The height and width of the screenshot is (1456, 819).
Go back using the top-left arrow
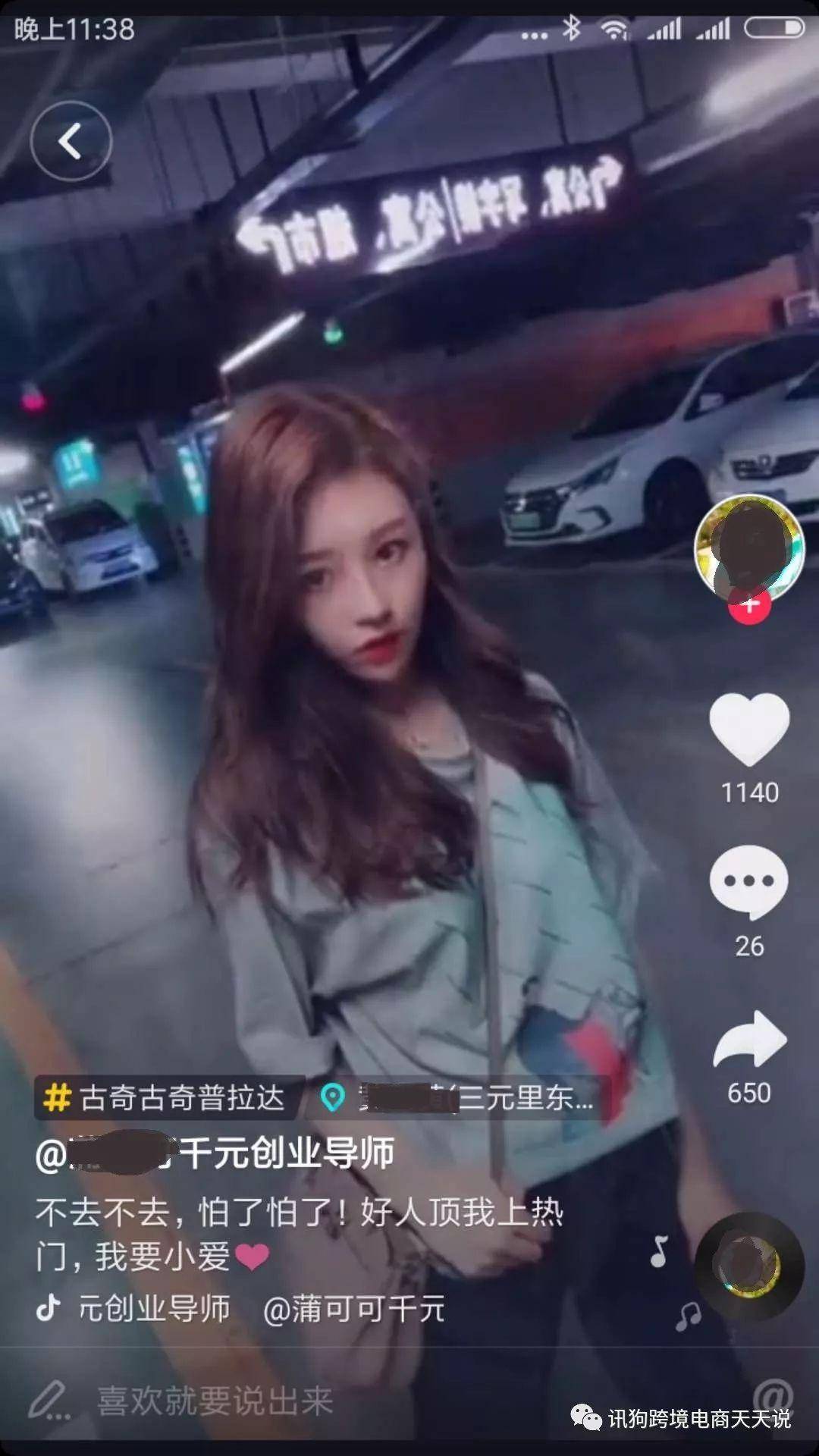(x=71, y=142)
